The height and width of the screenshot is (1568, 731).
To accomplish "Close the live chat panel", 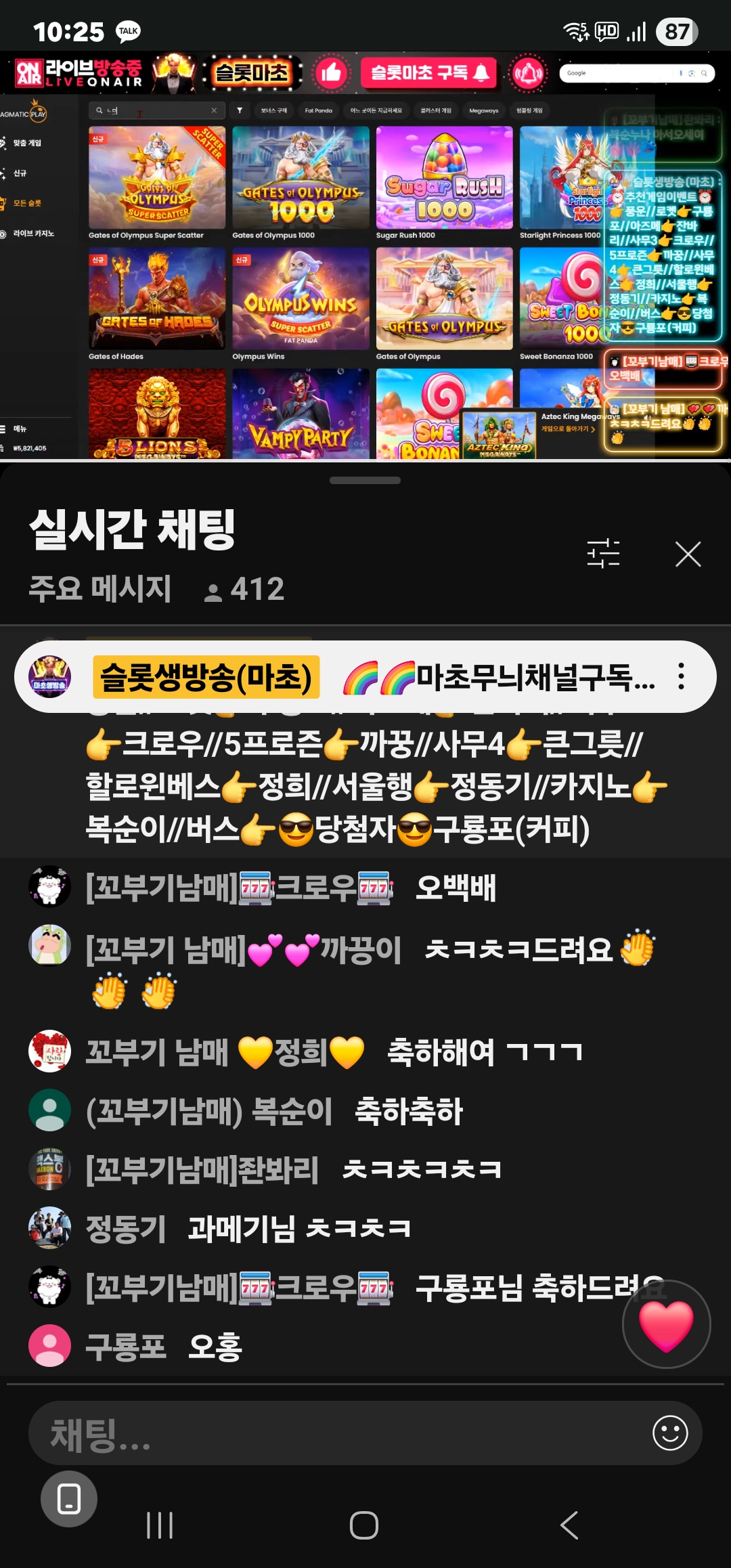I will tap(688, 554).
